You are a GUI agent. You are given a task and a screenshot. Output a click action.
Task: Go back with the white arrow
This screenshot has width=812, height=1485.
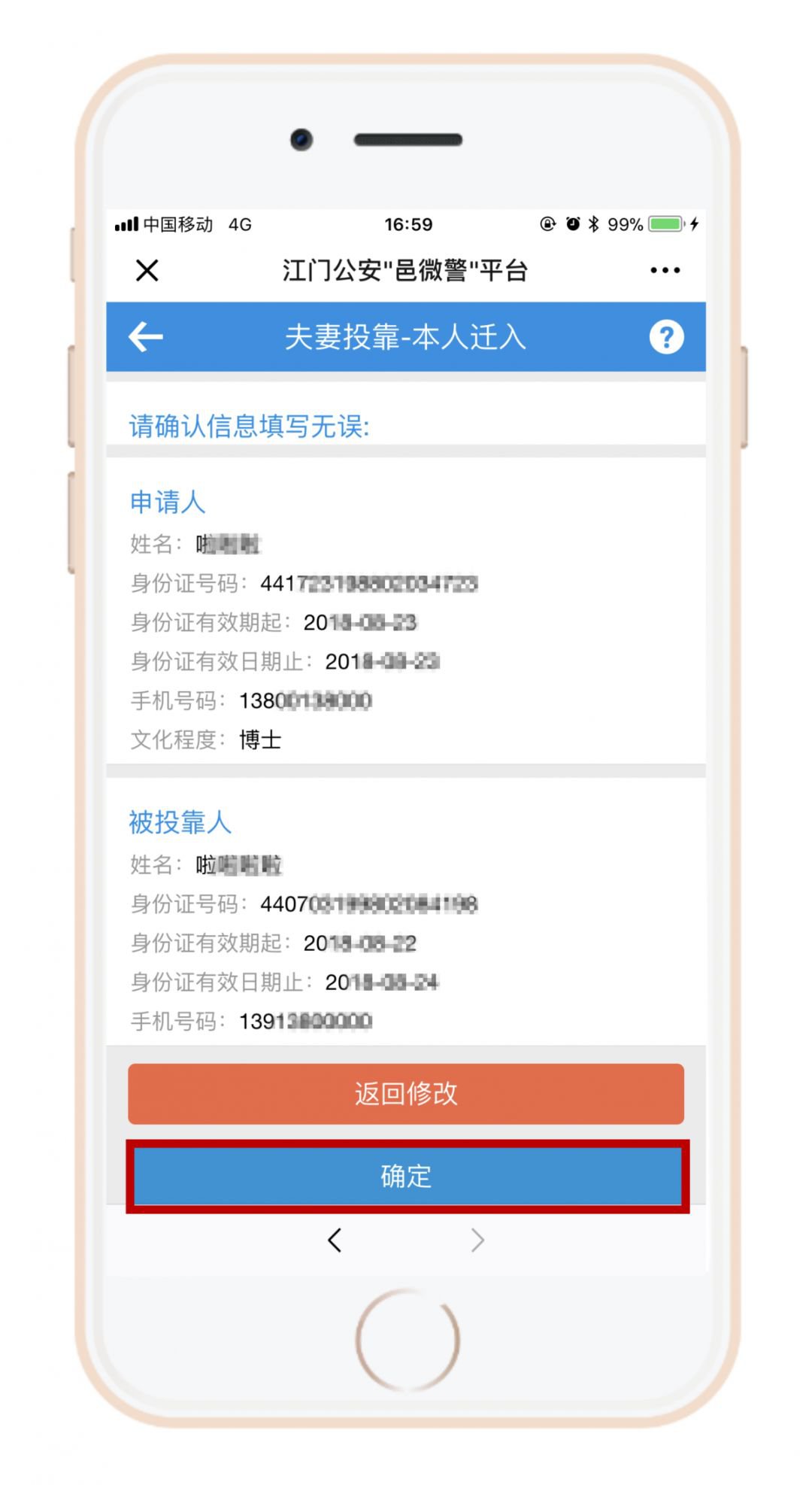coord(146,336)
